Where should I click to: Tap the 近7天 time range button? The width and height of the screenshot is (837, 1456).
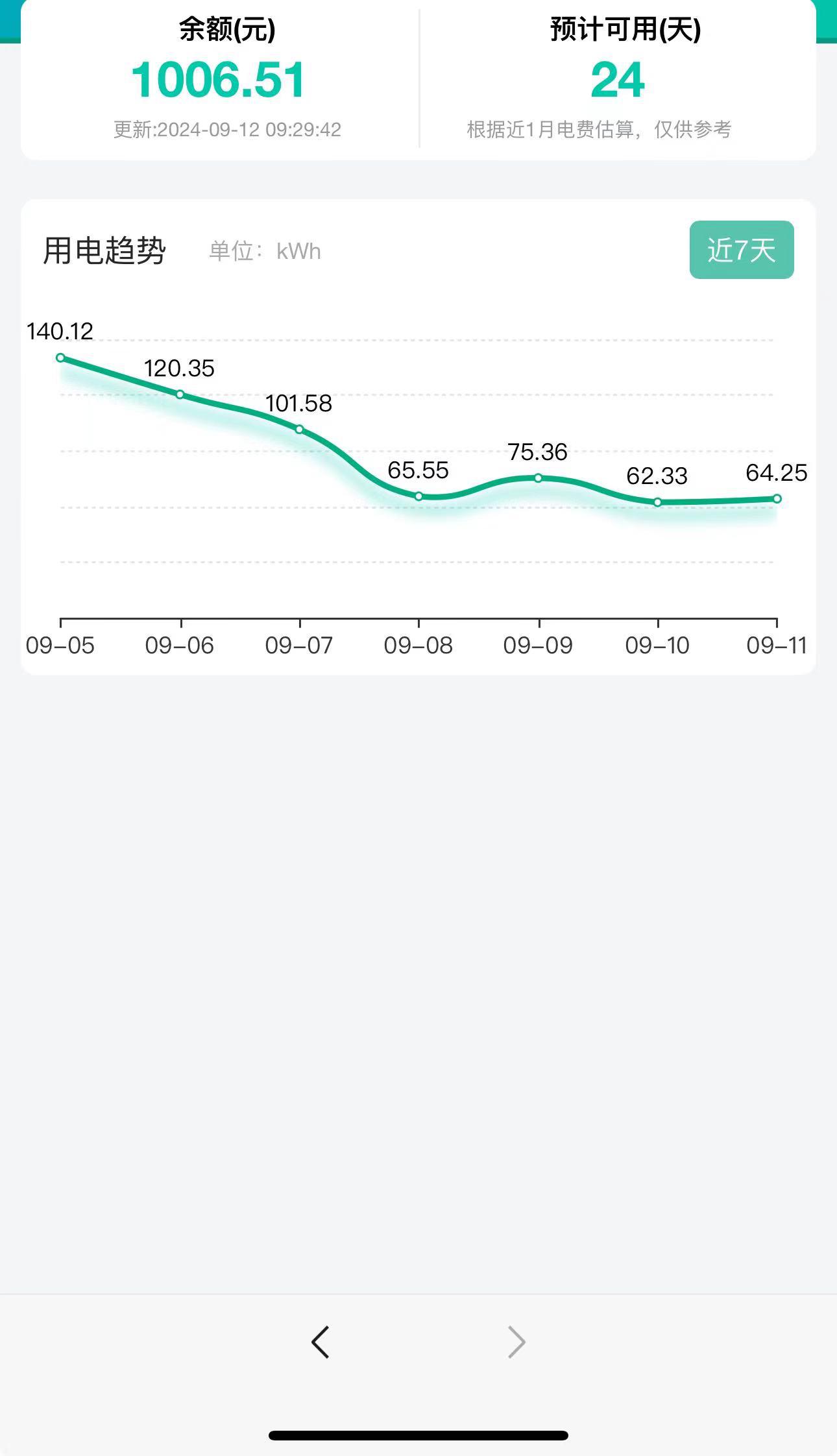741,250
